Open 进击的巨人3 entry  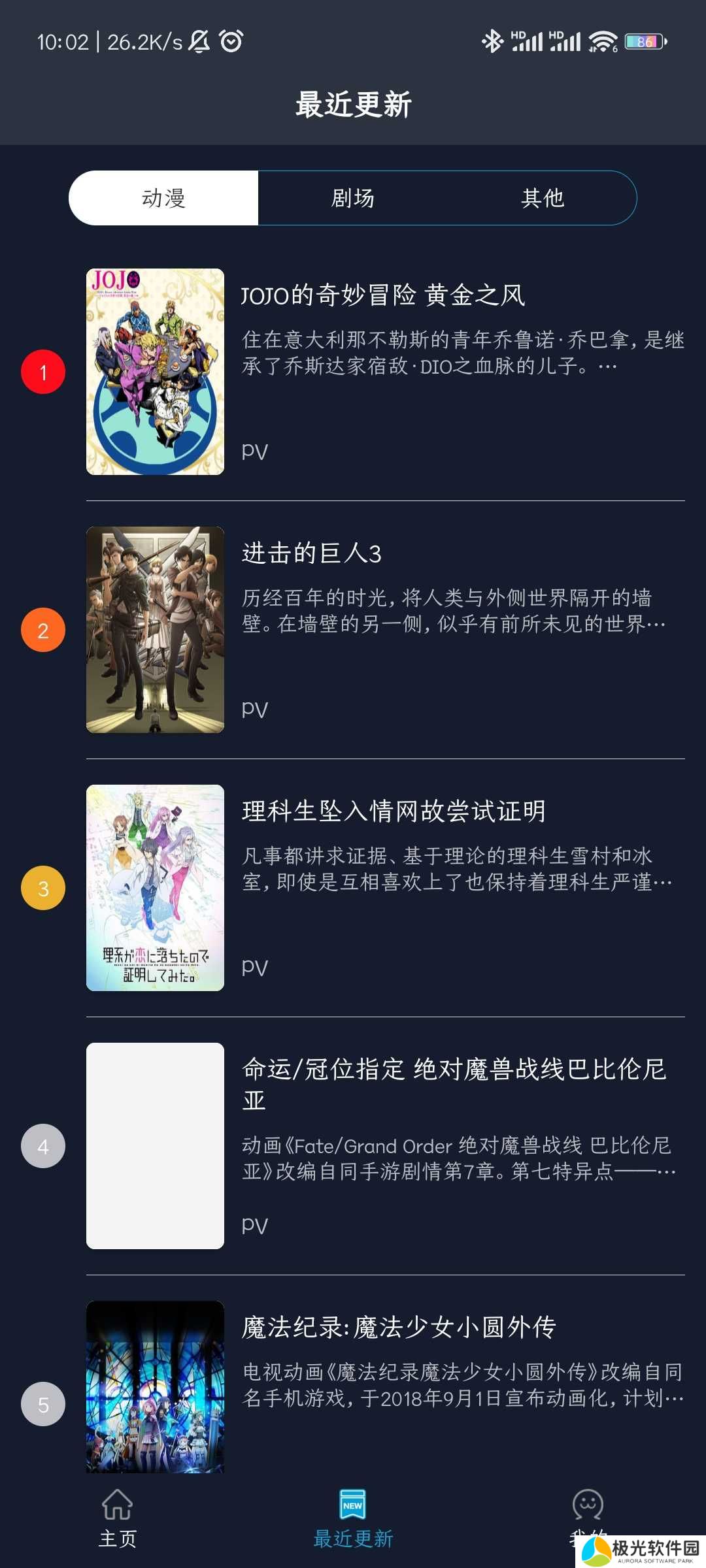click(x=311, y=553)
